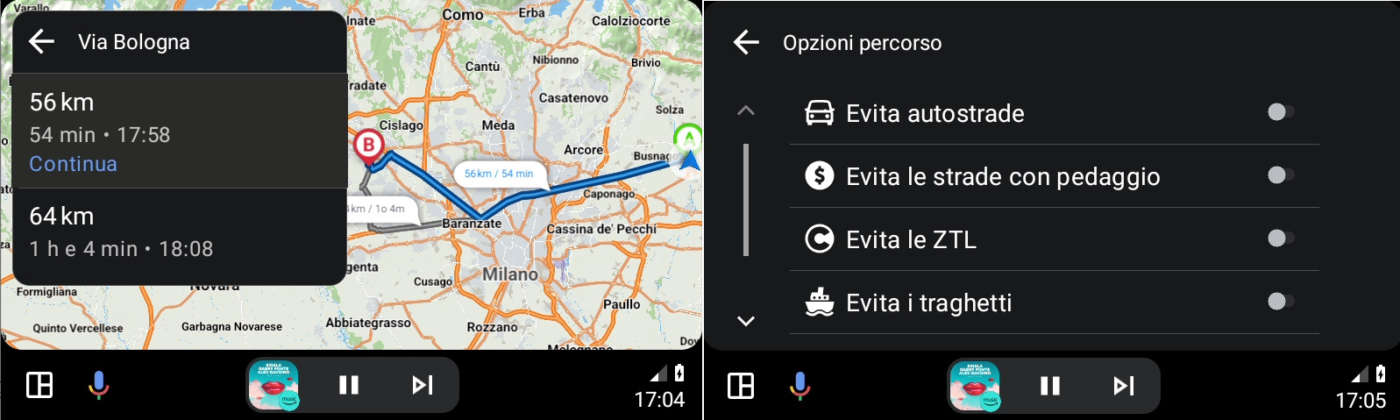Screen dimensions: 1400x420
Task: Switch on Evita i traghetti
Action: coord(1280,301)
